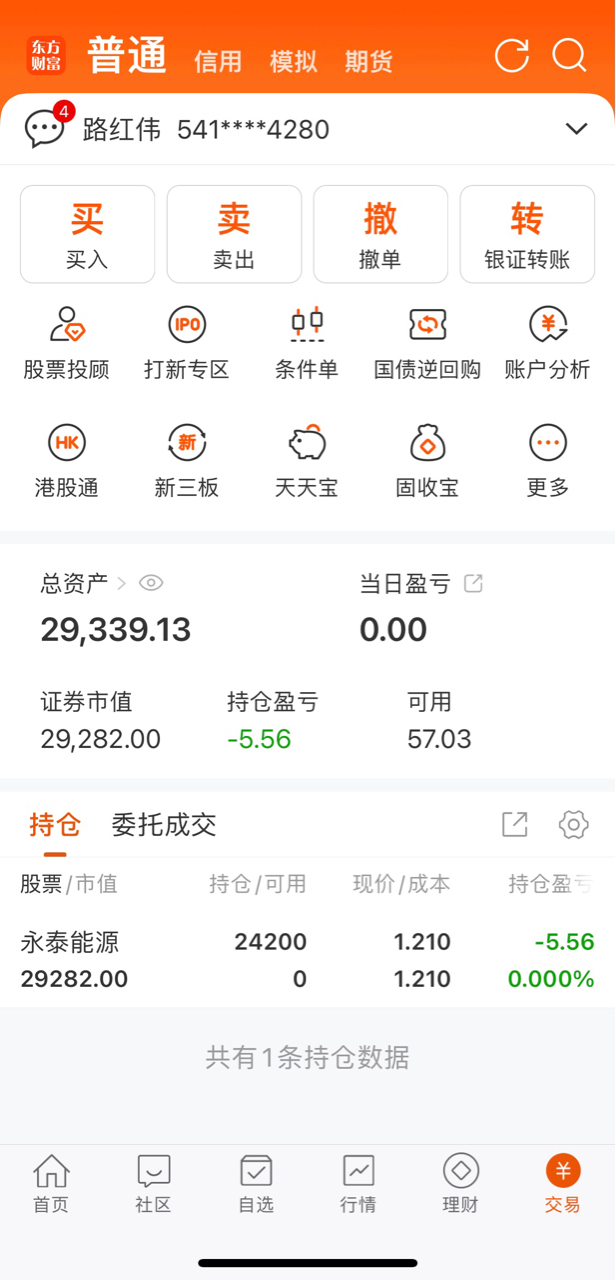Open the search magnifier icon
This screenshot has height=1280, width=616.
coord(570,55)
